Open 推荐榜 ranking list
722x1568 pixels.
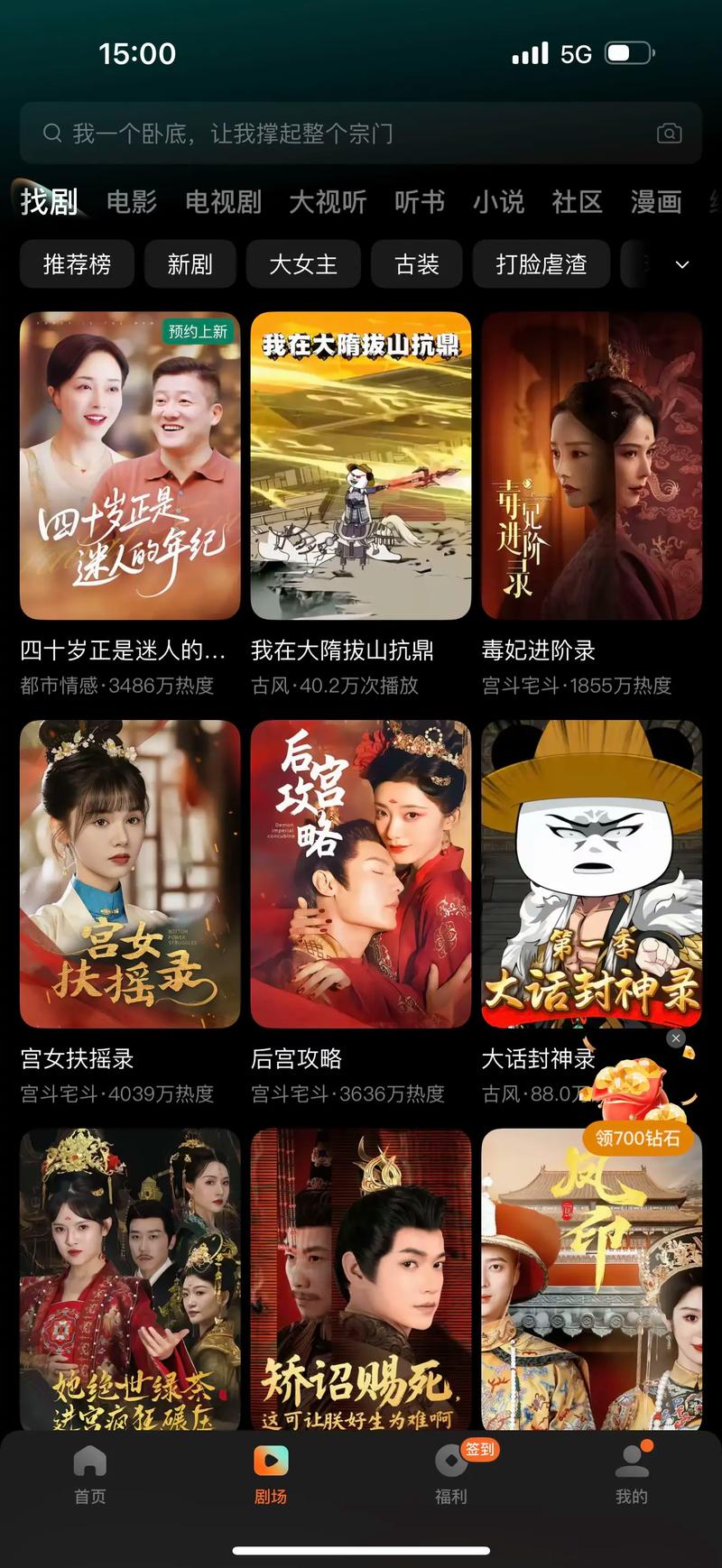click(x=77, y=264)
